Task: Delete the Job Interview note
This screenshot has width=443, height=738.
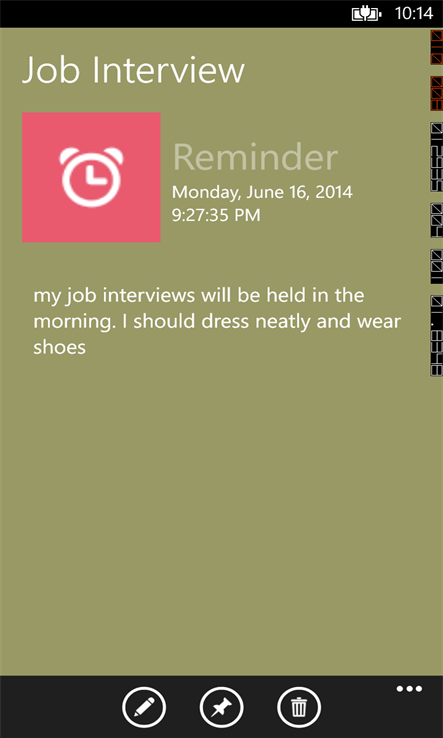Action: (299, 706)
